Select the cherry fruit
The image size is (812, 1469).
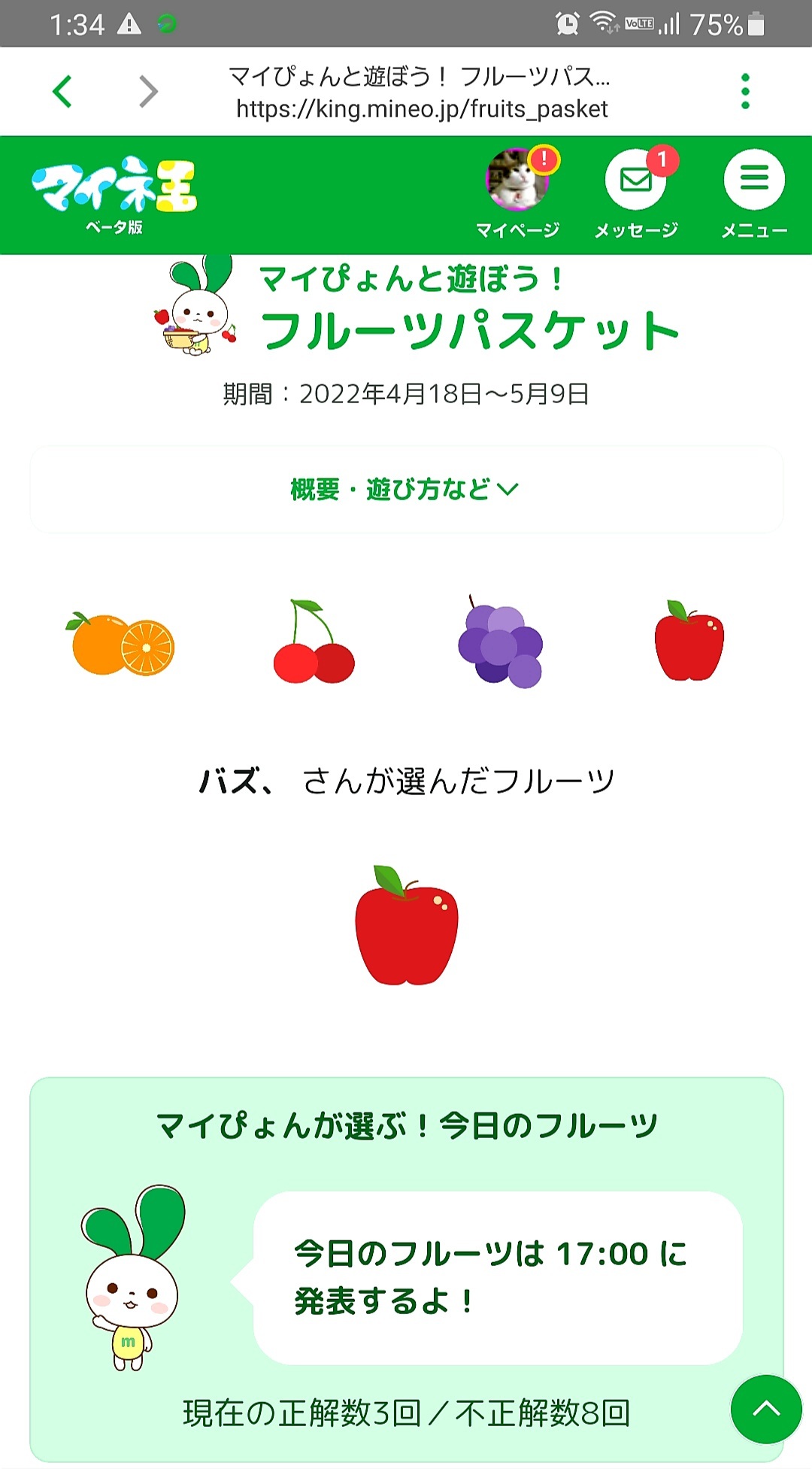click(314, 642)
